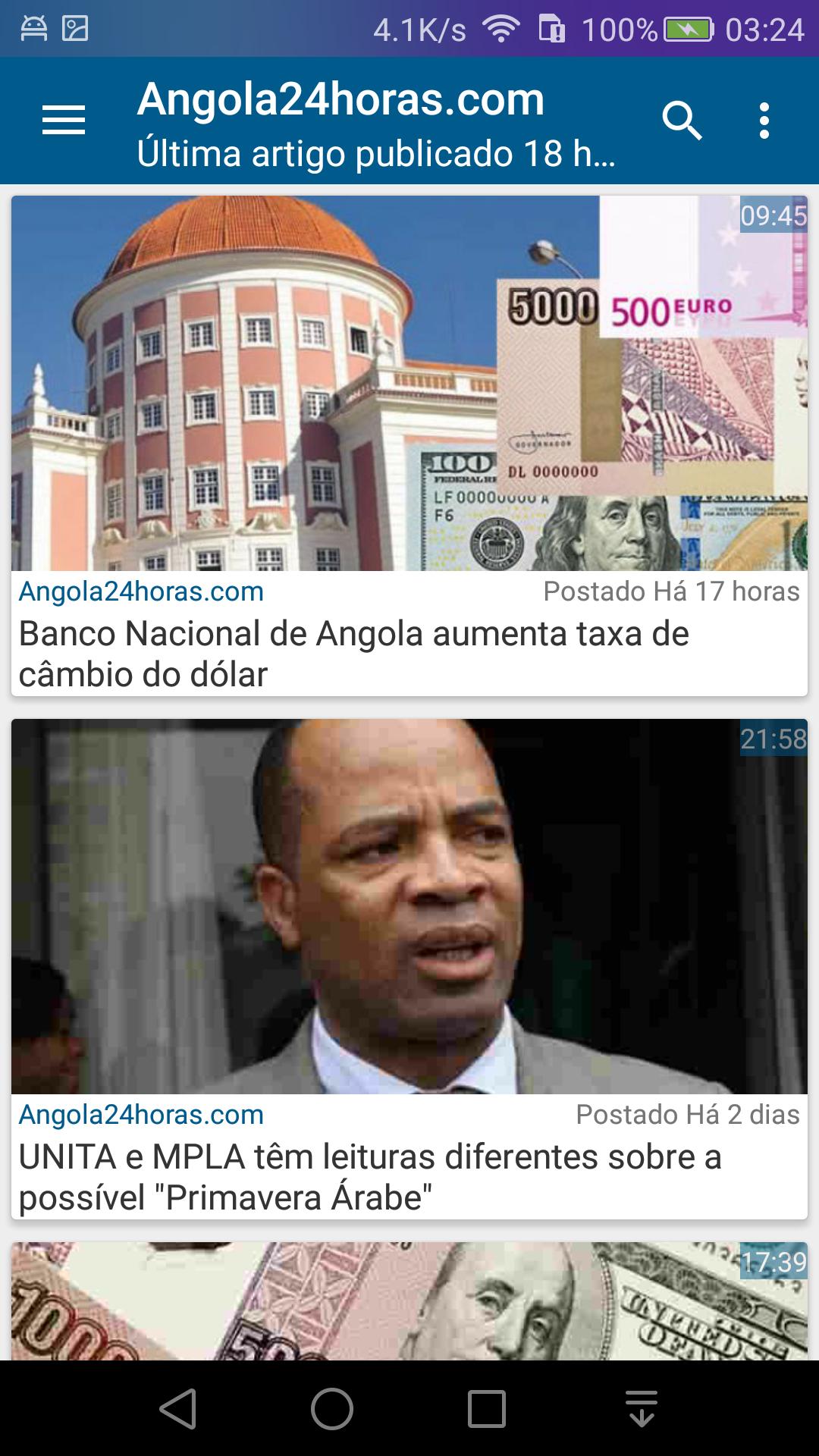Screen dimensions: 819x1456
Task: Show recent apps
Action: coord(487,1409)
